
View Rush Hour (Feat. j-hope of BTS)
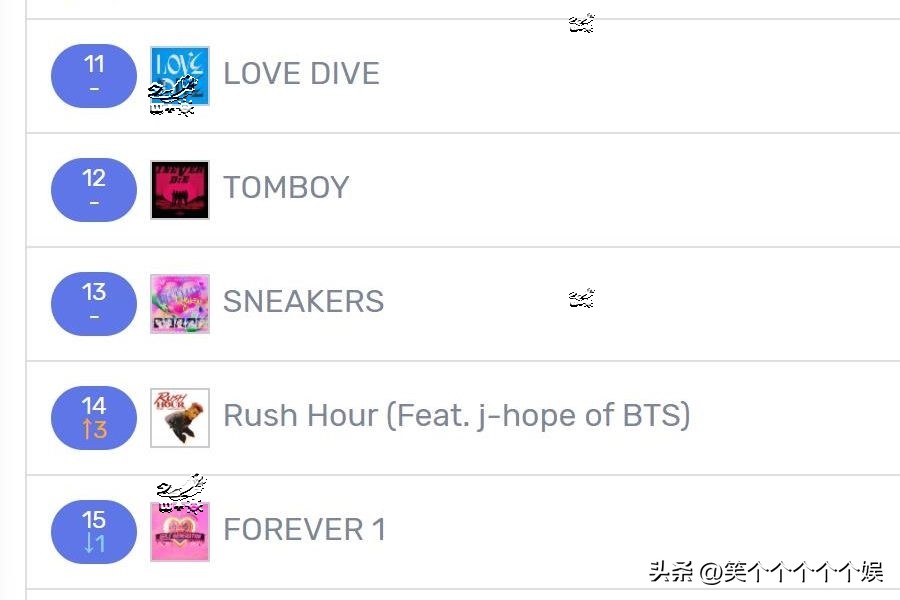456,416
